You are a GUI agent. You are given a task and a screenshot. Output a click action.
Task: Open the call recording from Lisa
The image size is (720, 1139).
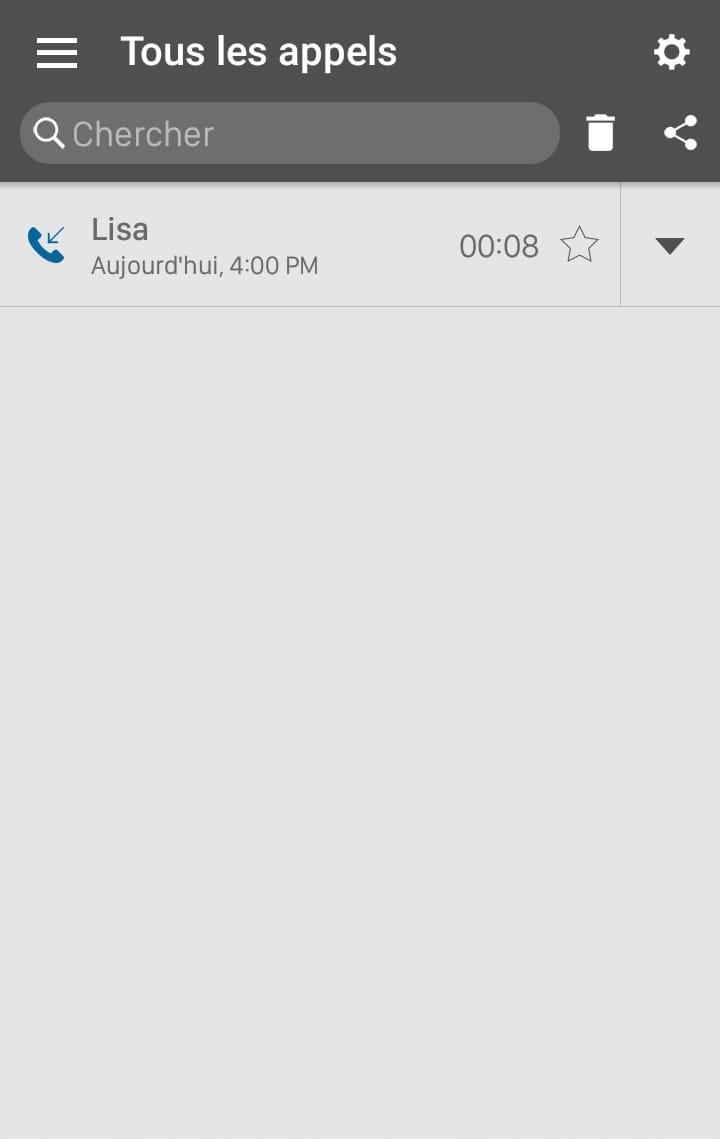pyautogui.click(x=310, y=246)
